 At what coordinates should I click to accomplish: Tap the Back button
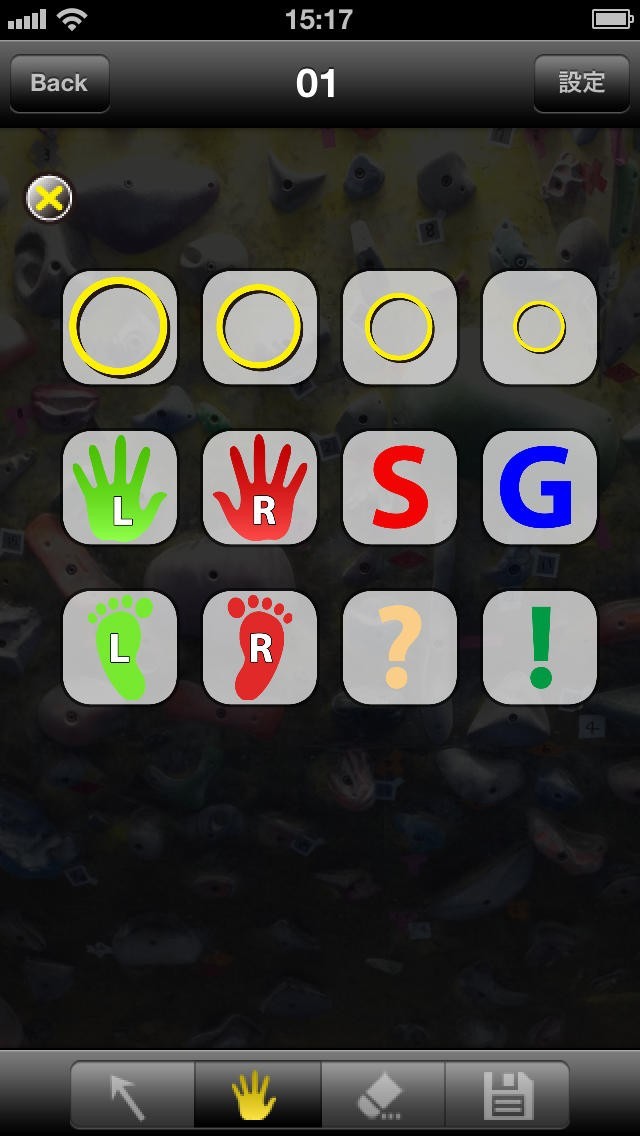pos(59,83)
